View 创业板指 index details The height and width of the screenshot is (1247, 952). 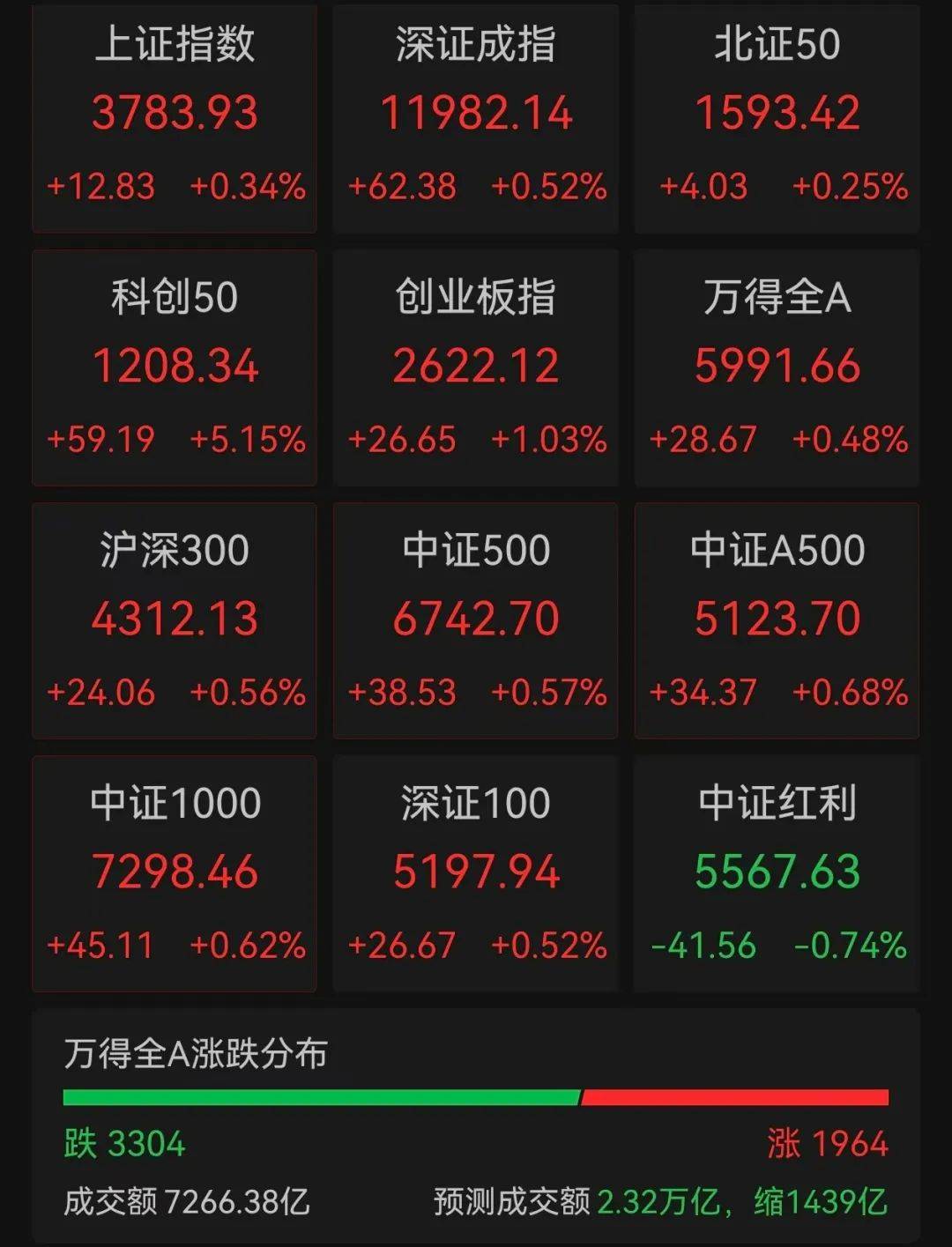(476, 367)
